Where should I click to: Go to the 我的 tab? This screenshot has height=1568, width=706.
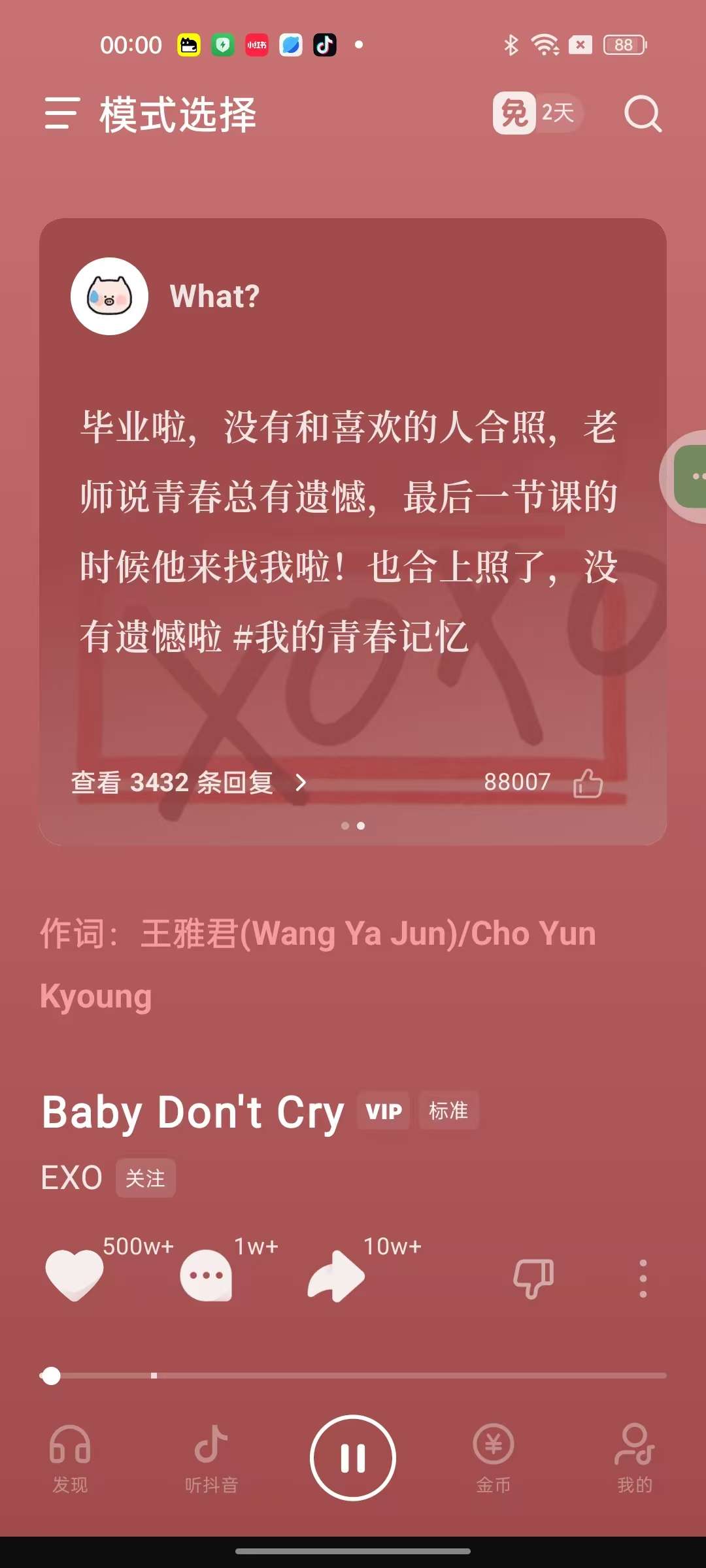pos(634,1458)
